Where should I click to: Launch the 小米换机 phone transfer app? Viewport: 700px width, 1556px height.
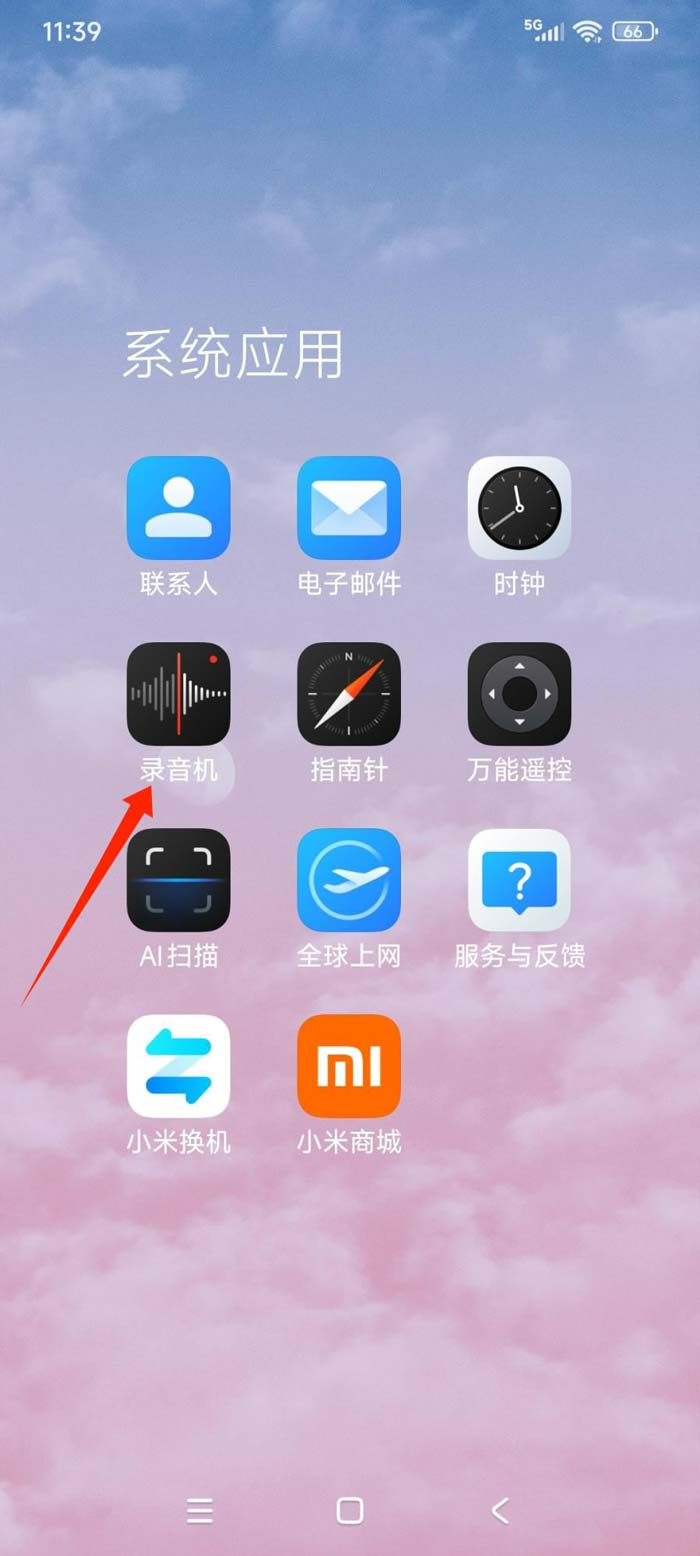click(178, 1066)
